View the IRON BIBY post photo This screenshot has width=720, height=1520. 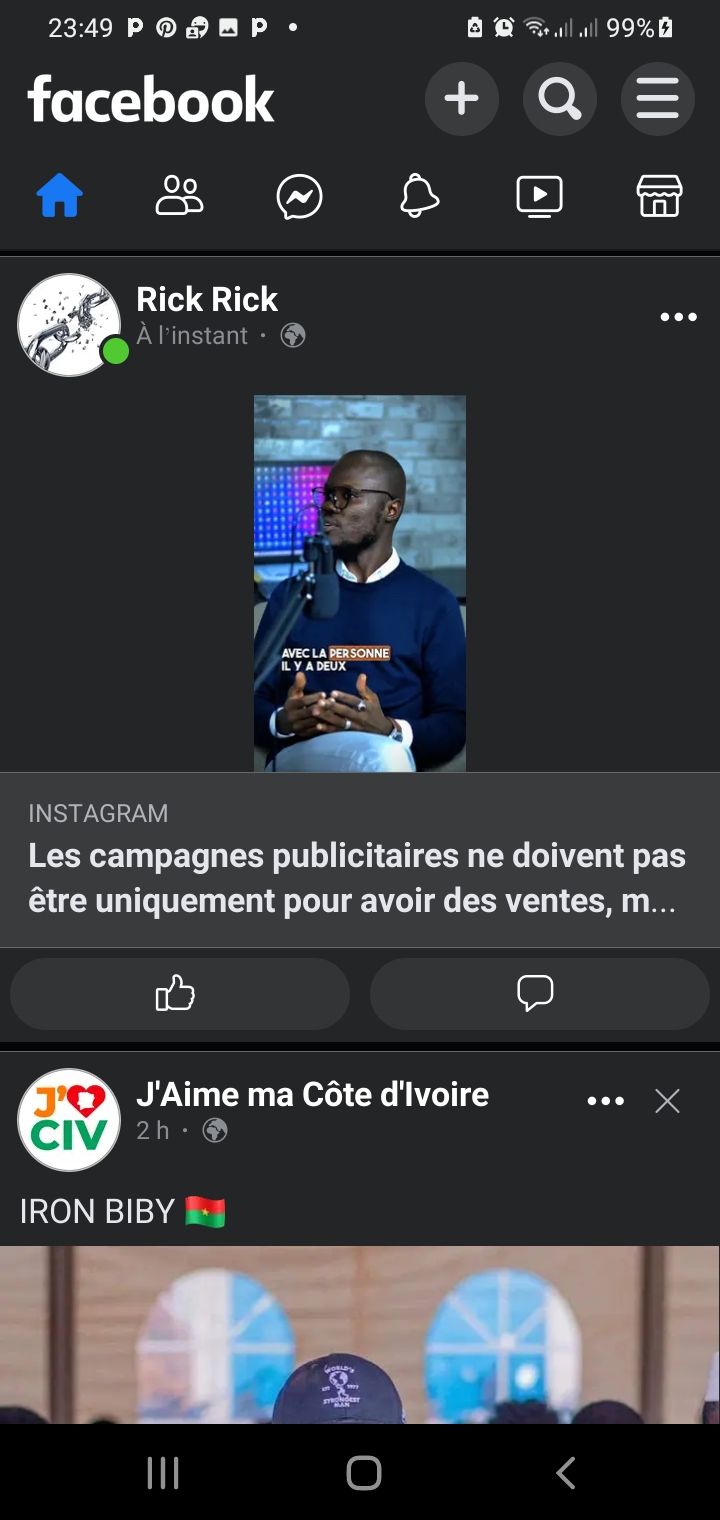[x=360, y=1334]
